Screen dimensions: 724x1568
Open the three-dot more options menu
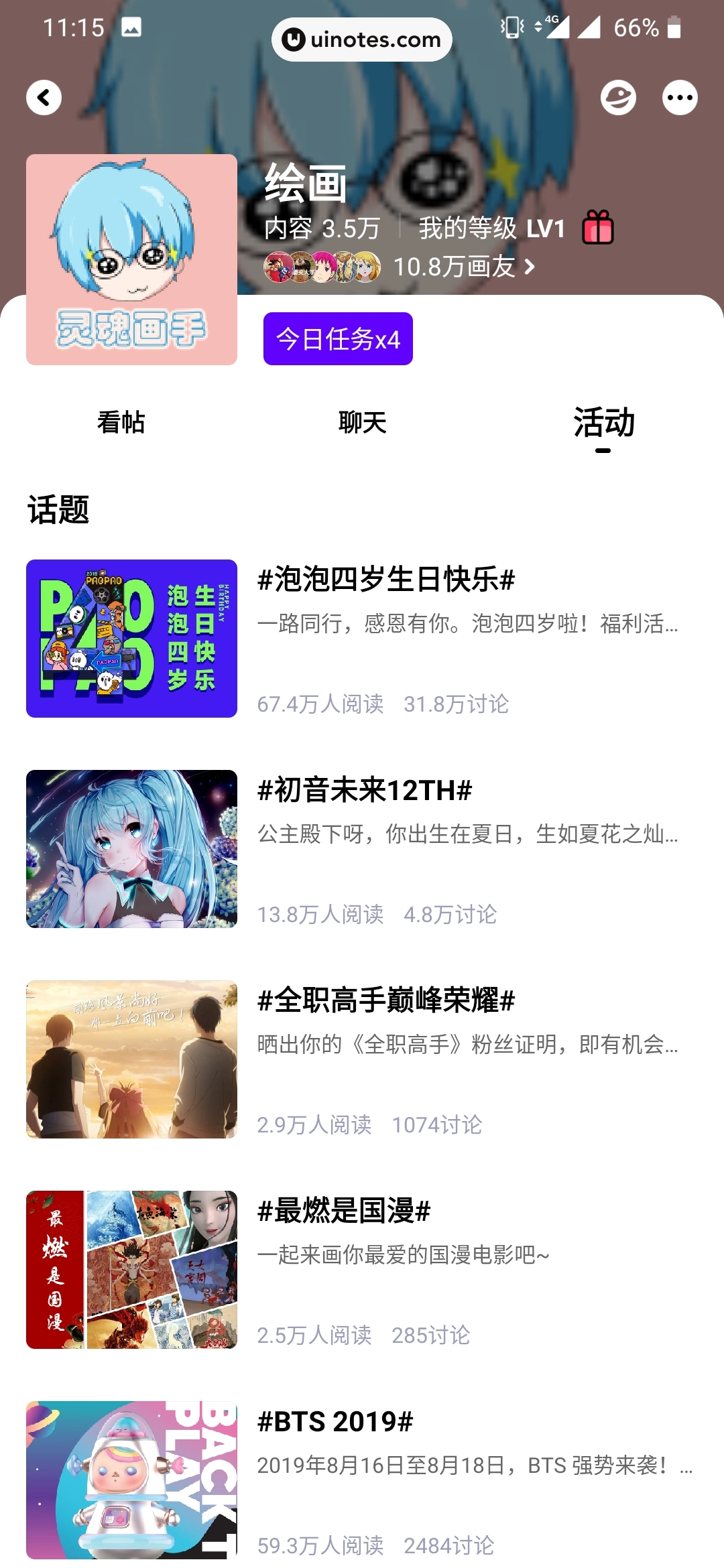[x=680, y=96]
